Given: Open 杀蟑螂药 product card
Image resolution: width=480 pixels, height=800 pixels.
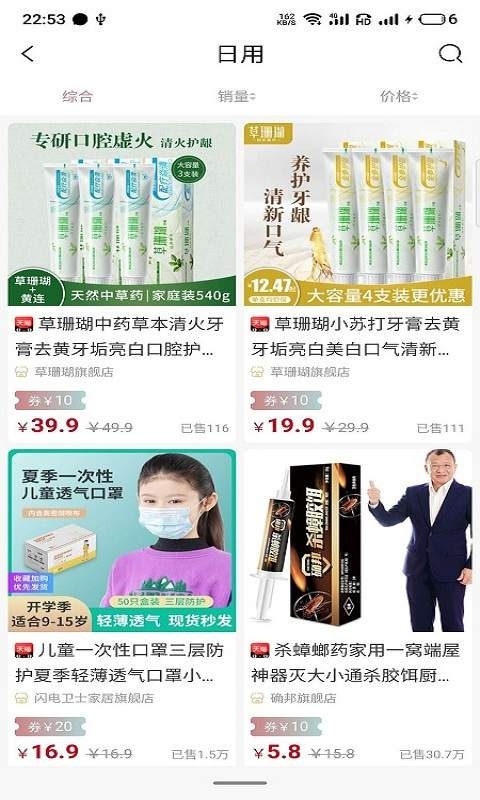Looking at the screenshot, I should 358,607.
